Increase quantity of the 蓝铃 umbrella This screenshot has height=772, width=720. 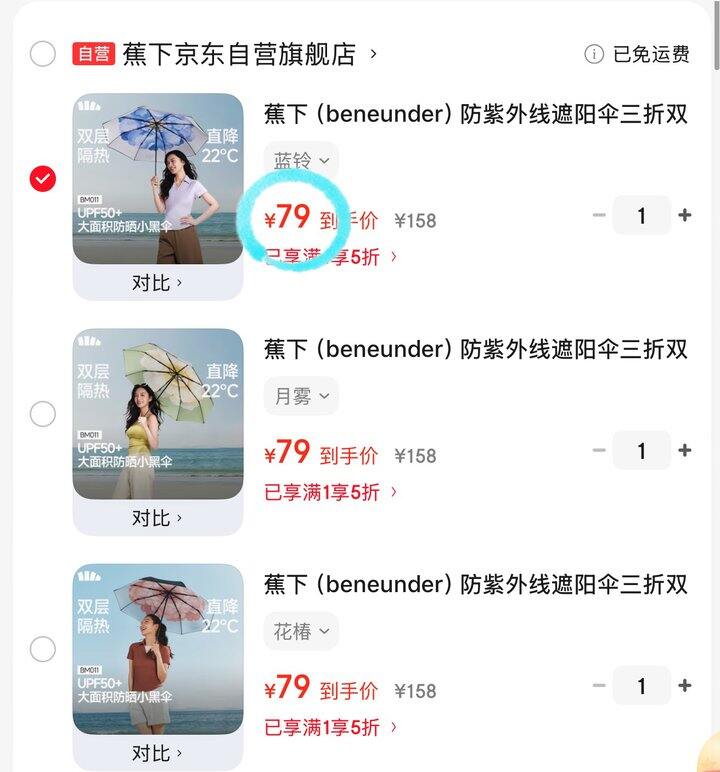click(685, 215)
